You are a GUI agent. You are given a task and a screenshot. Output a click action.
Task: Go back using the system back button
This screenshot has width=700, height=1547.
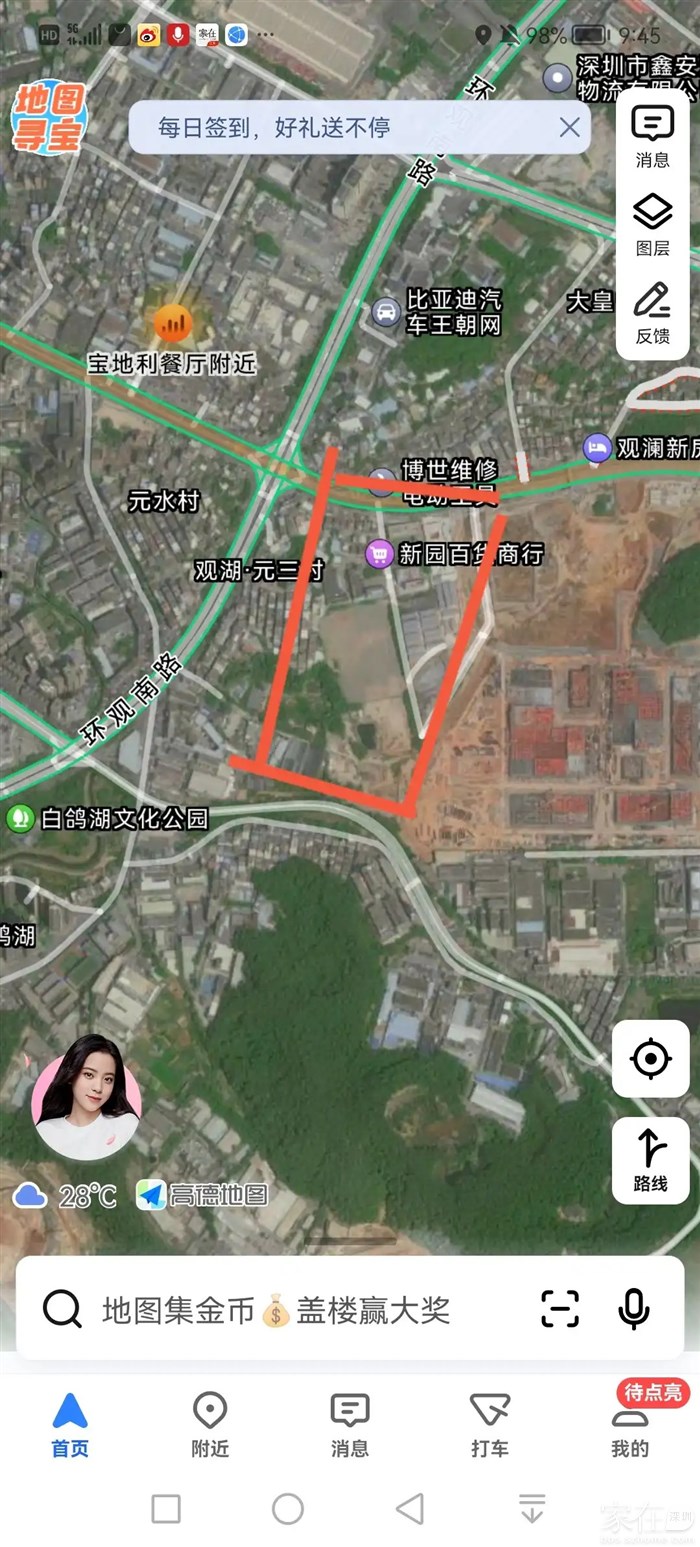point(409,1508)
